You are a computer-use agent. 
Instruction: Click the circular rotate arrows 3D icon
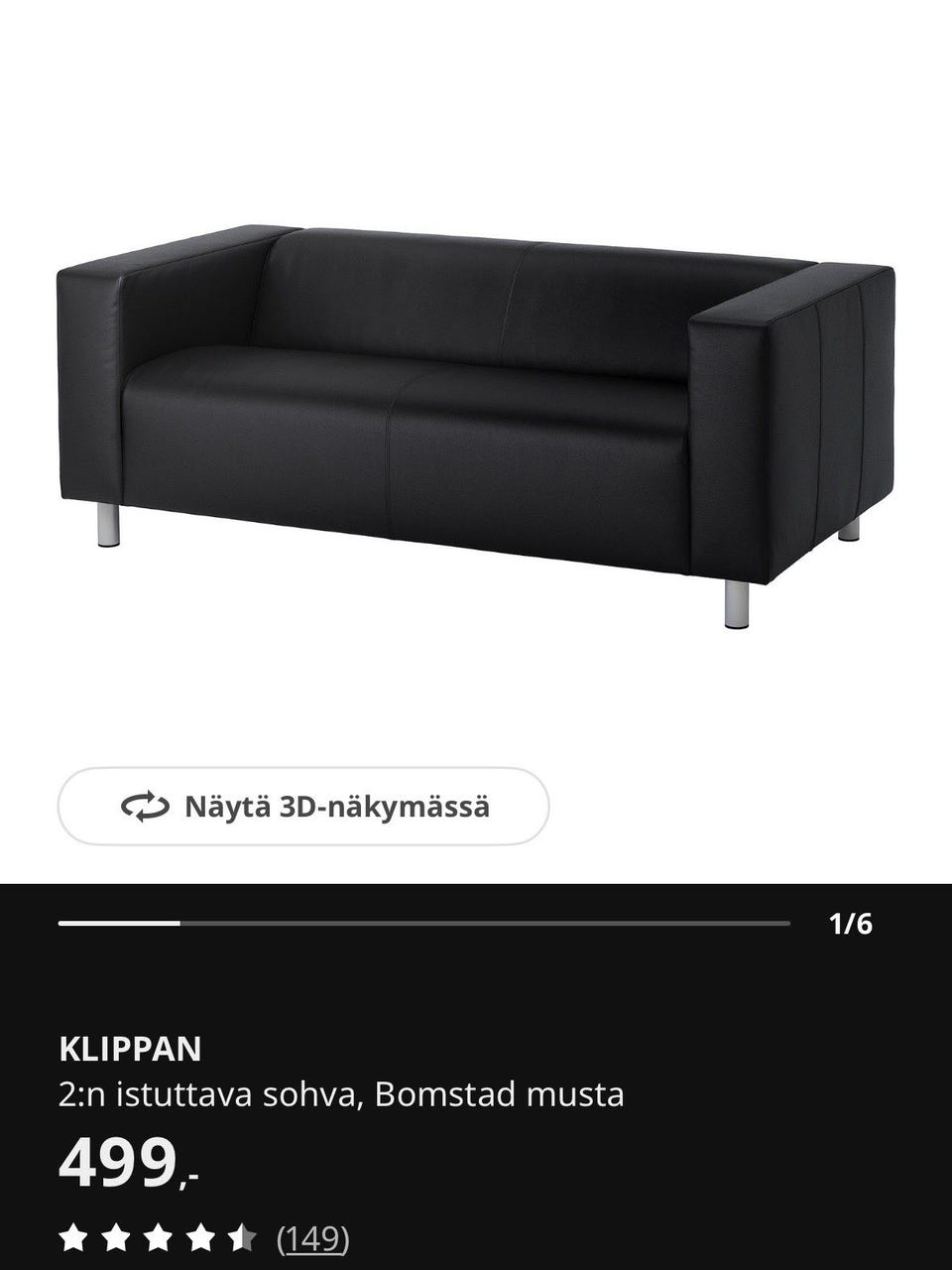pyautogui.click(x=145, y=807)
